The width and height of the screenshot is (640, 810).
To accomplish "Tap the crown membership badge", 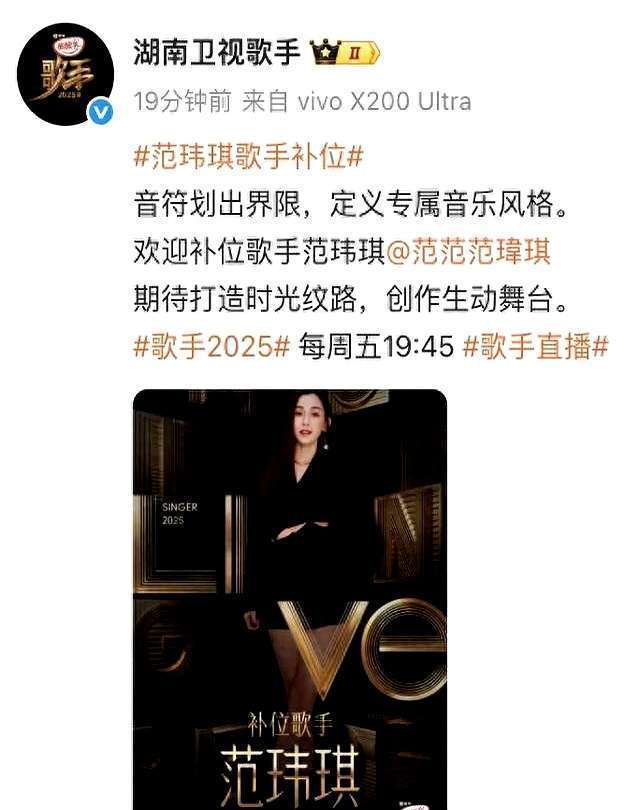I will click(x=346, y=53).
